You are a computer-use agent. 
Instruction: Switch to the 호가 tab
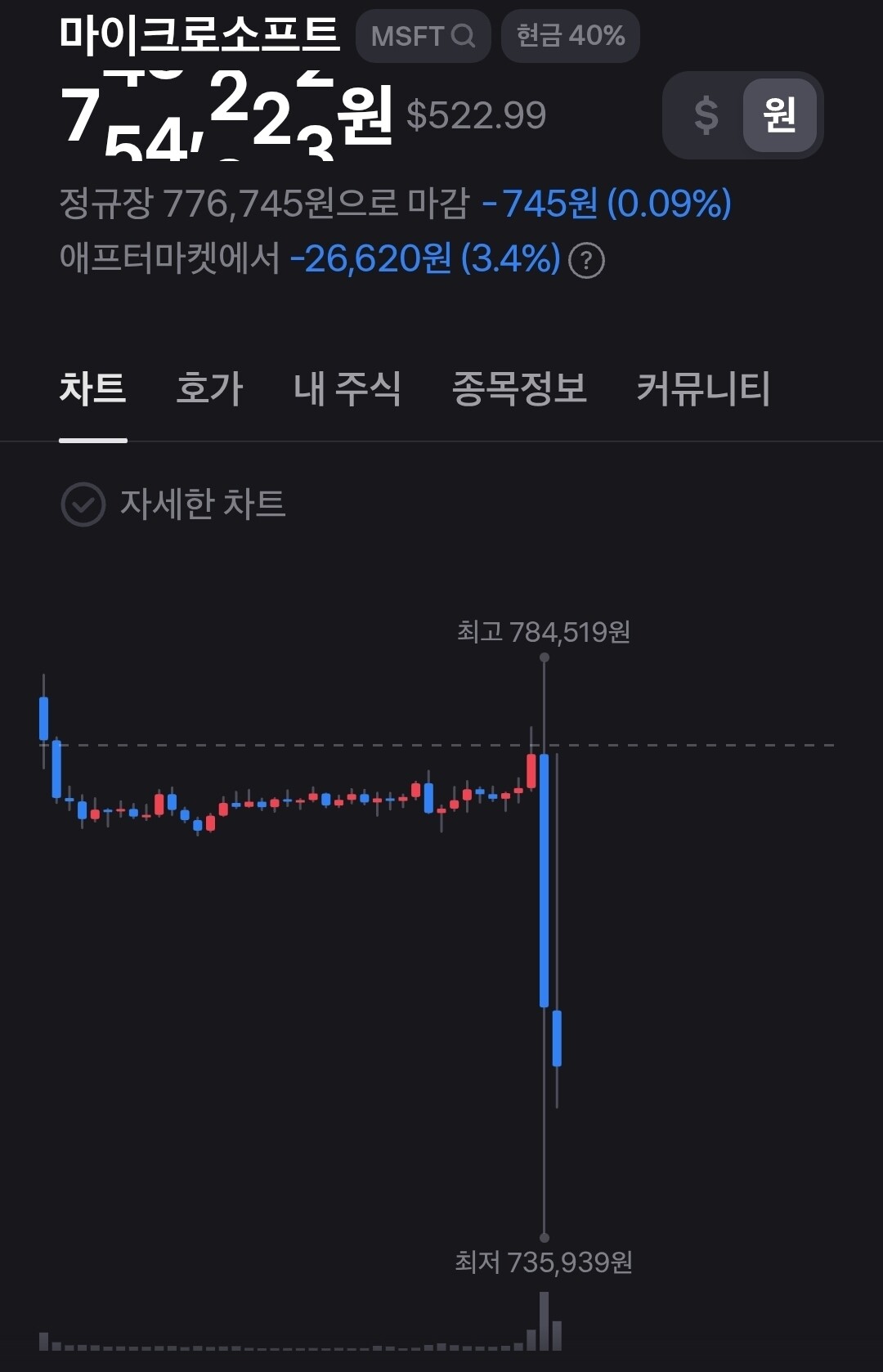pyautogui.click(x=209, y=388)
